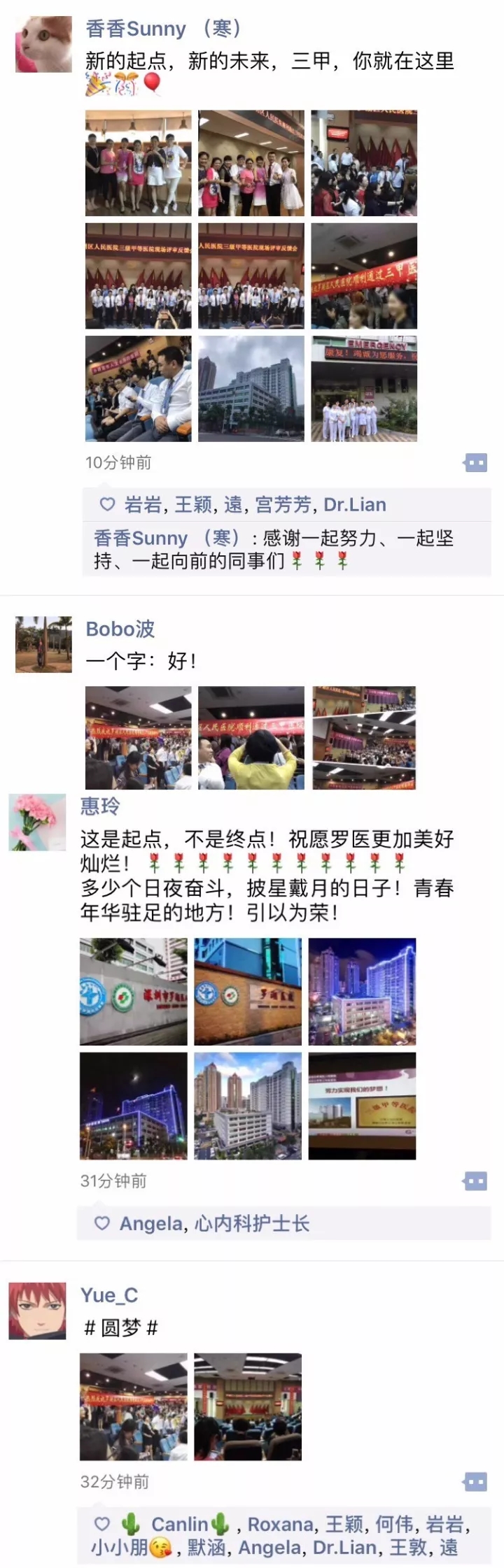Image resolution: width=504 pixels, height=1568 pixels.
Task: Tap 惠玲's flower avatar
Action: coord(37,822)
